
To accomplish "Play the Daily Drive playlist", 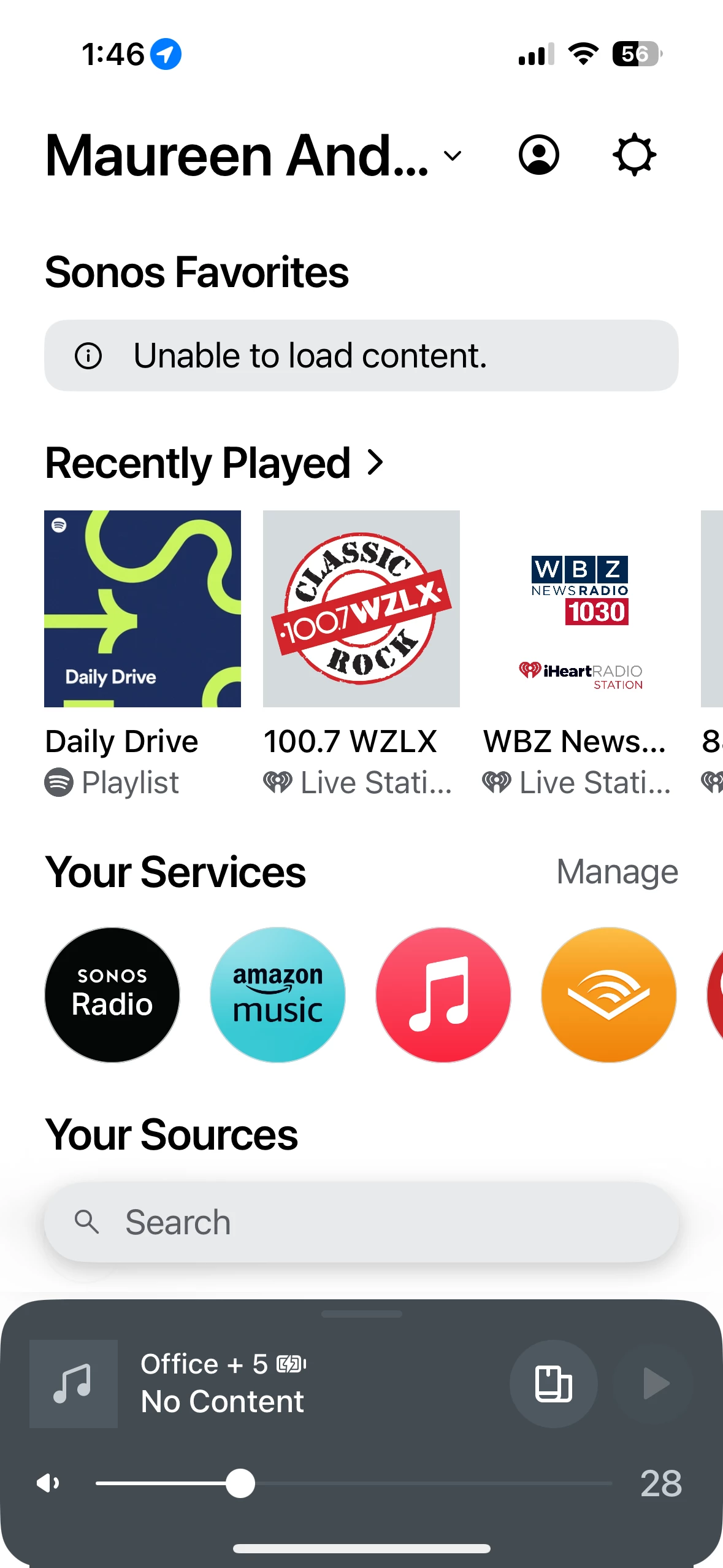I will tap(142, 609).
